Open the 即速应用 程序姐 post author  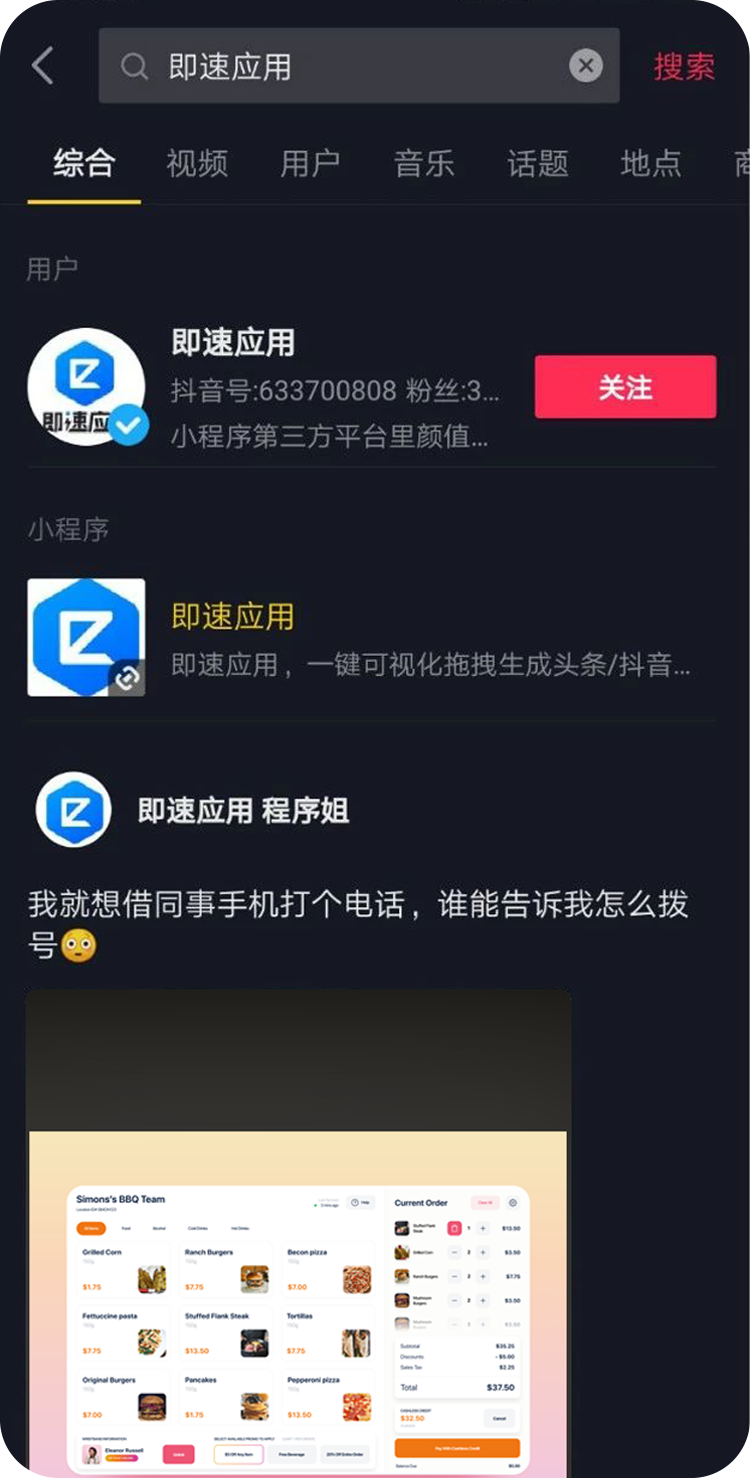pos(243,811)
